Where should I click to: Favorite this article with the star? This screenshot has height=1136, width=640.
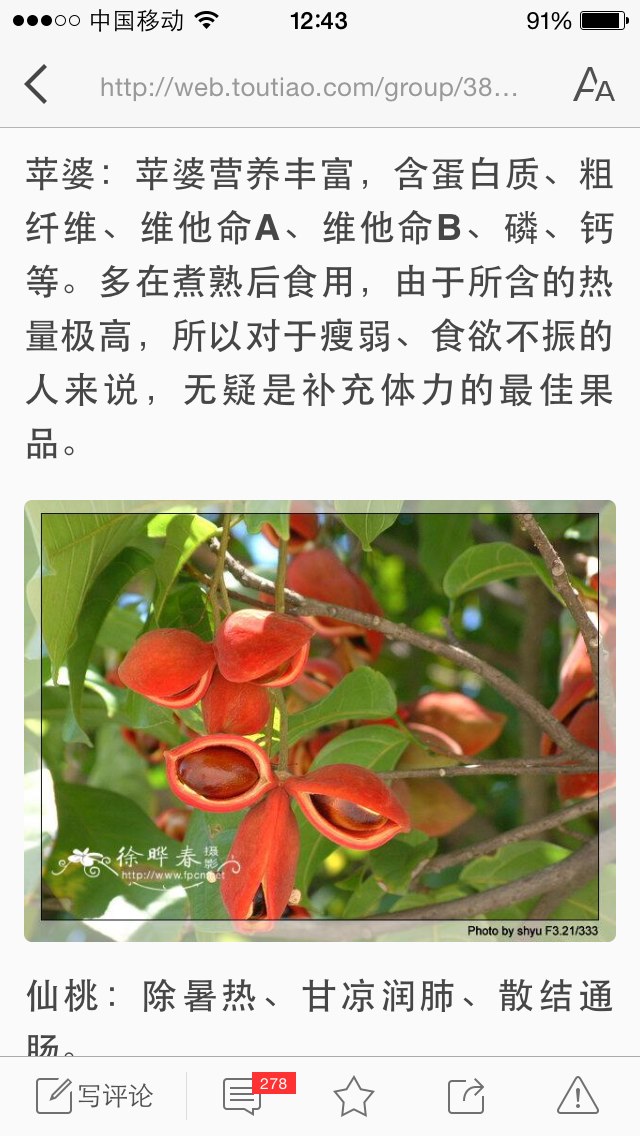click(354, 1096)
